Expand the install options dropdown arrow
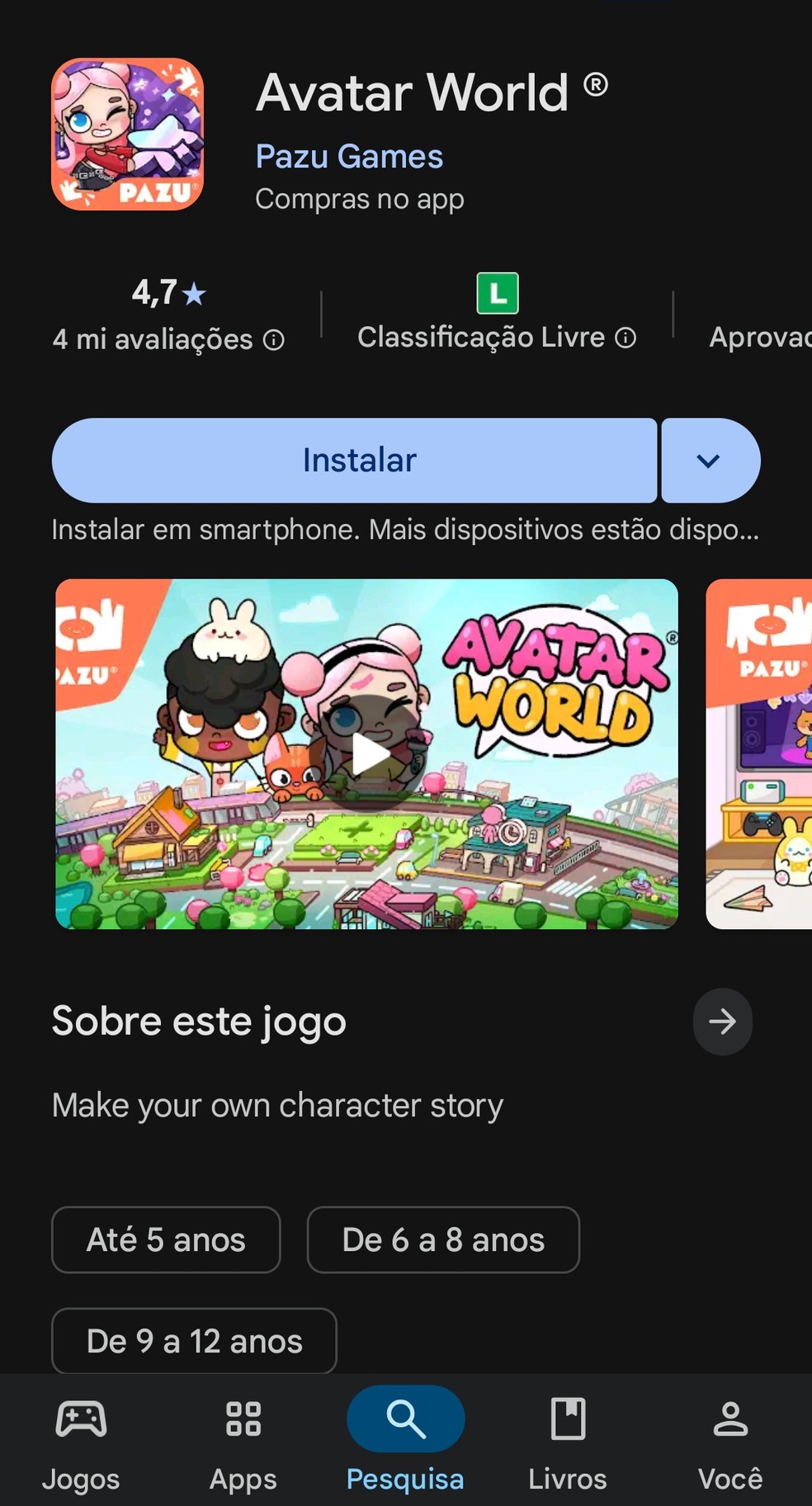This screenshot has width=812, height=1506. [x=710, y=460]
